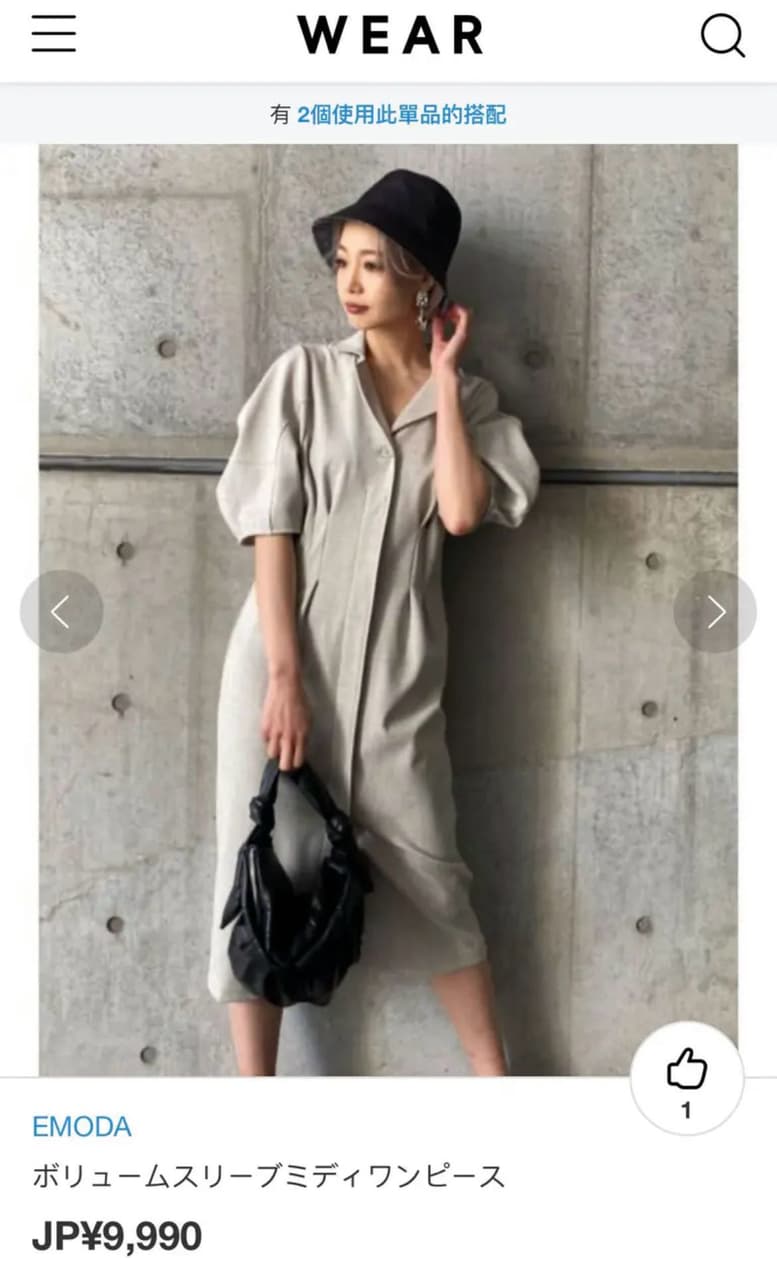Open the 2個使用此單品的搭配 link
The height and width of the screenshot is (1280, 777).
point(401,114)
